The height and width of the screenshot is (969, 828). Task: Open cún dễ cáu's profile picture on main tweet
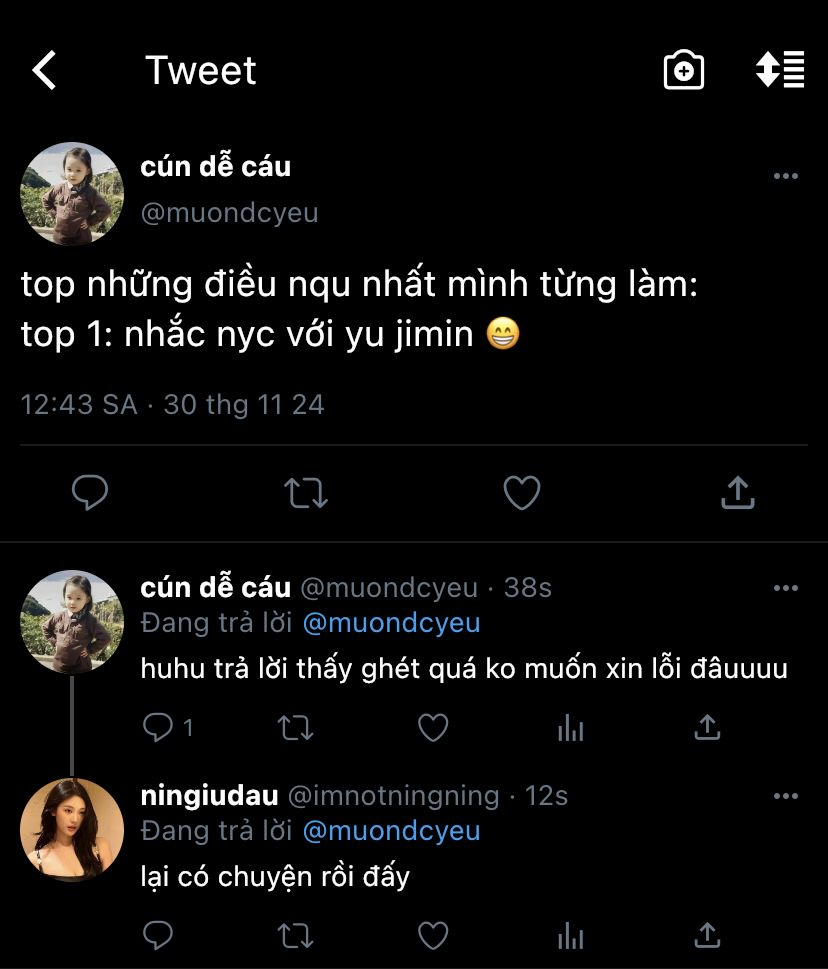[72, 194]
